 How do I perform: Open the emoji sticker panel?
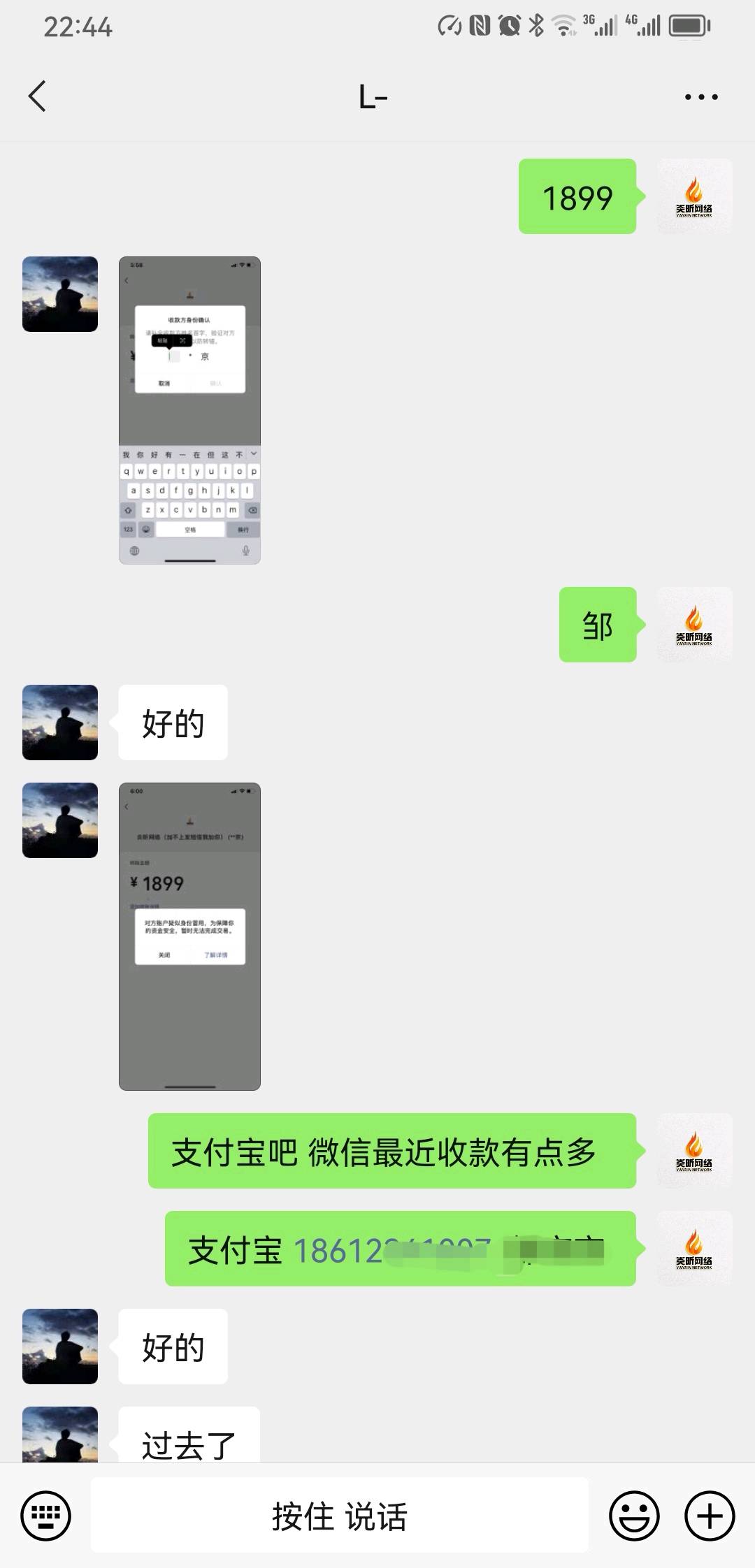click(634, 1516)
